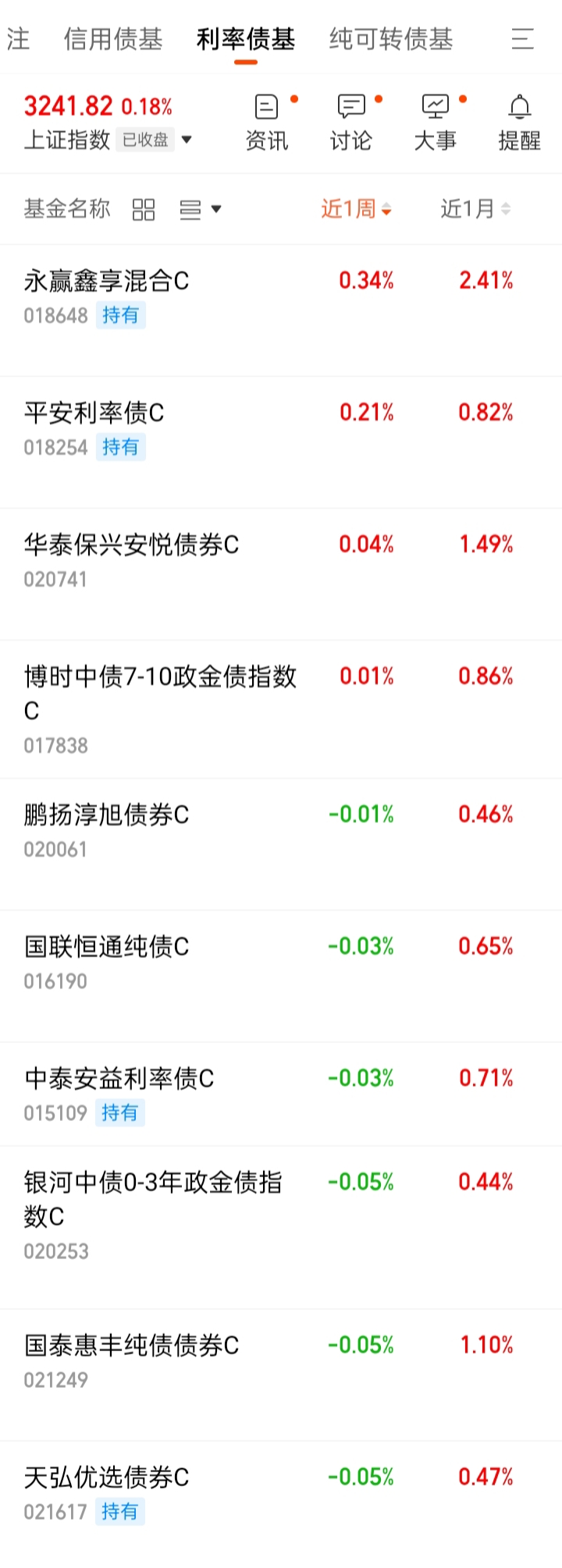
Task: Open the list display options dropdown
Action: [200, 209]
